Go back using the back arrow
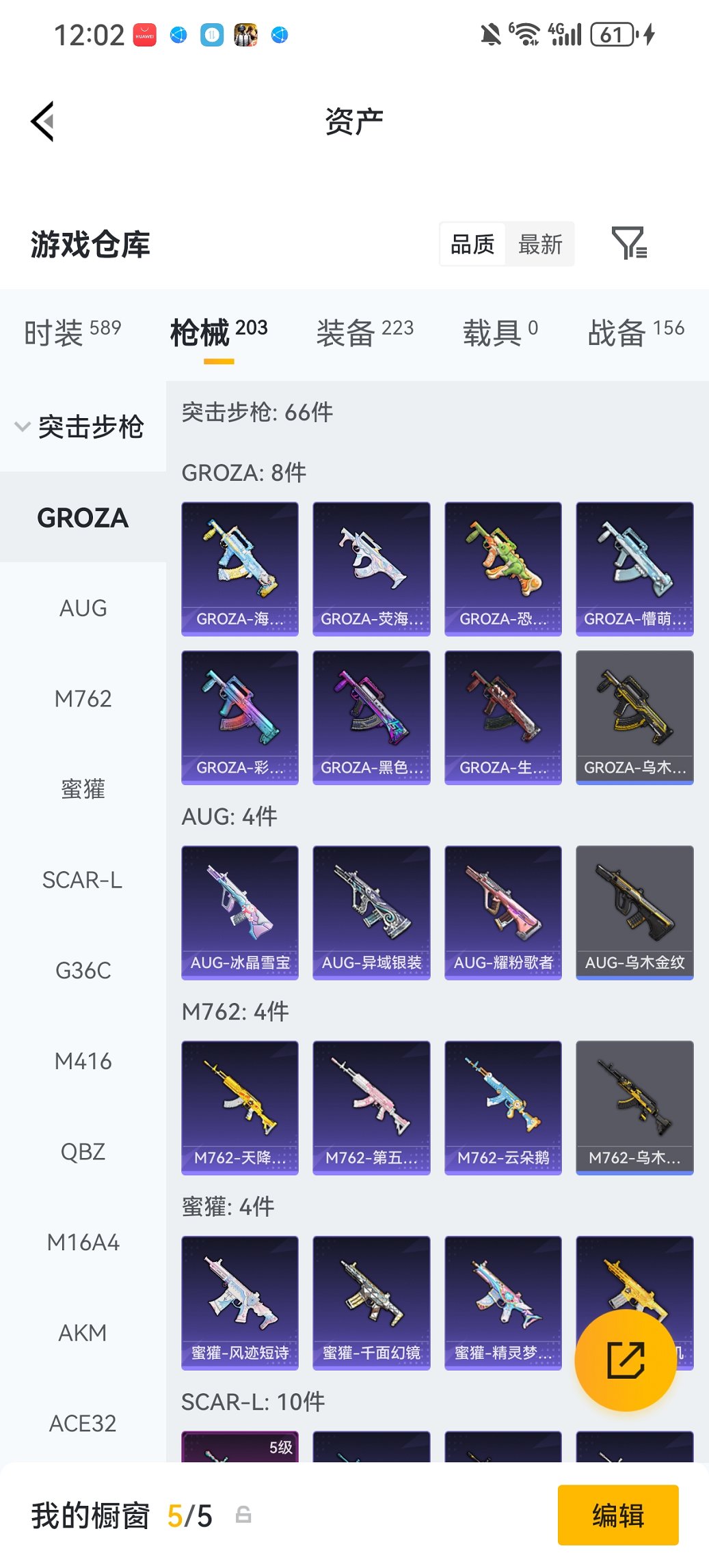 (42, 122)
